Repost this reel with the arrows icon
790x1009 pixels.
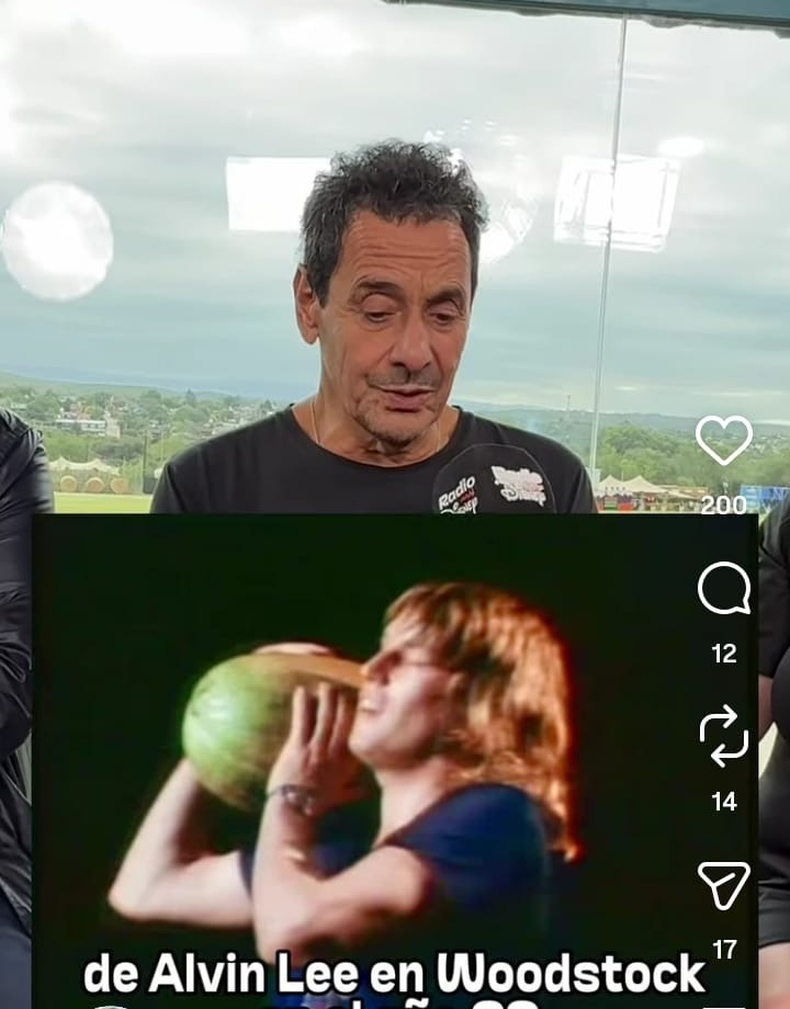[724, 736]
